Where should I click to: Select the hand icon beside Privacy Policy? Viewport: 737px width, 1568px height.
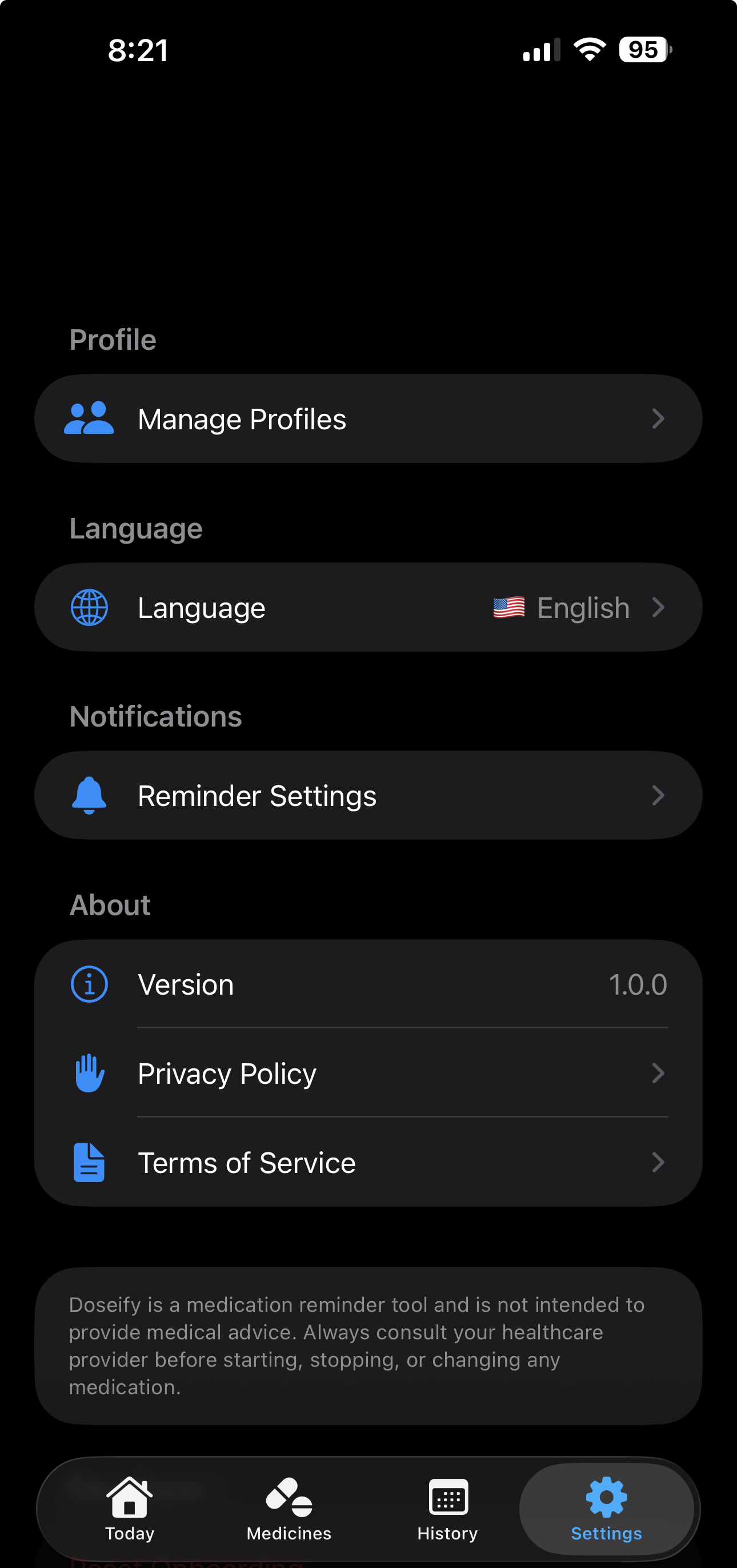[x=89, y=1073]
